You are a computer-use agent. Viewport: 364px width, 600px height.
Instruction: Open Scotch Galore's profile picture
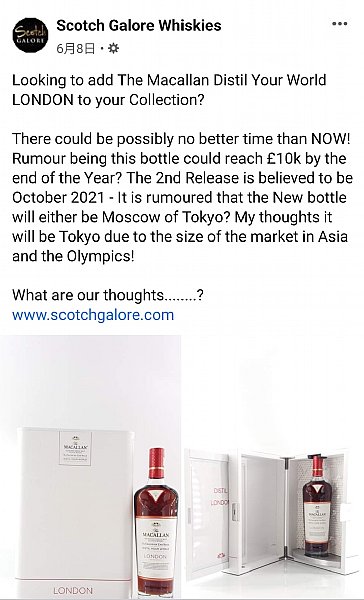[x=31, y=35]
